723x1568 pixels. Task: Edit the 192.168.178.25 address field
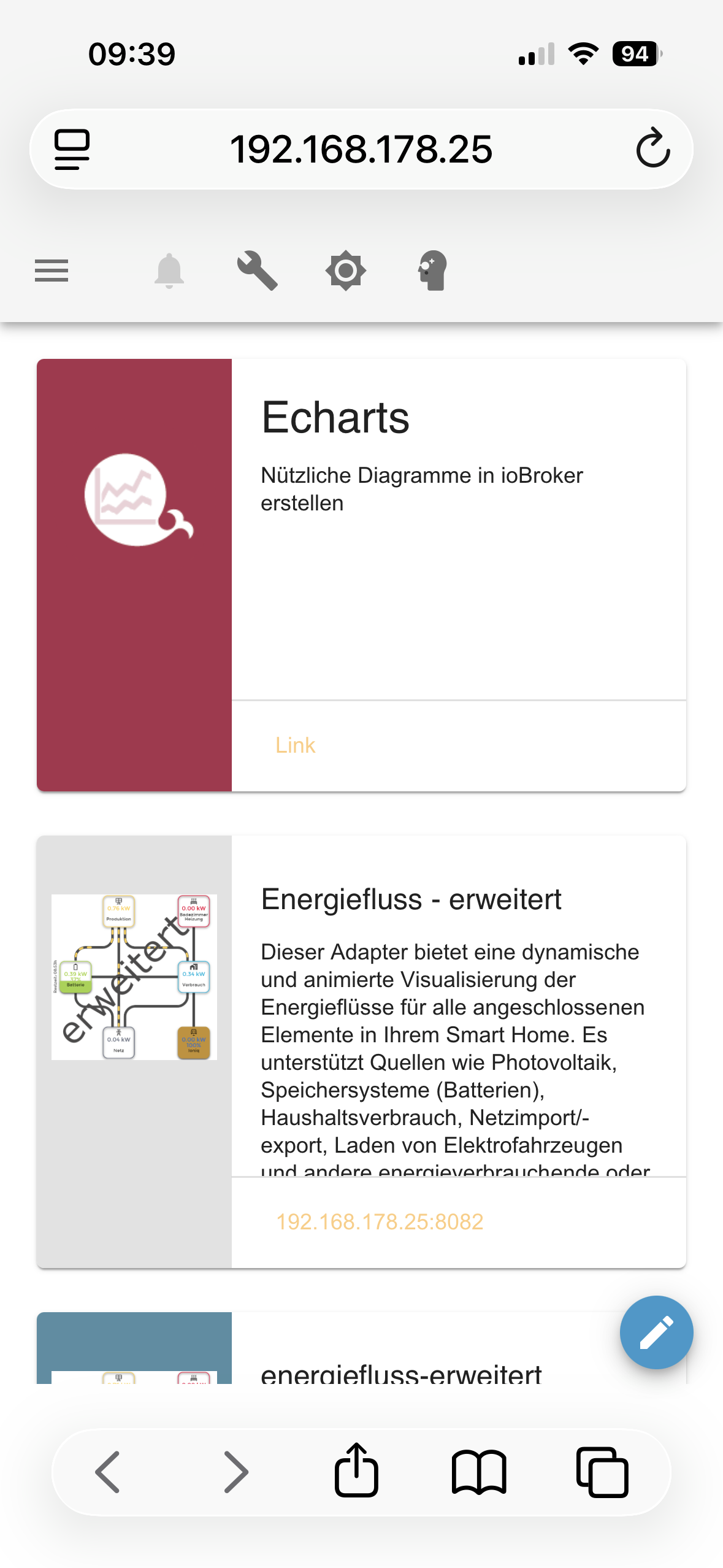pos(361,149)
